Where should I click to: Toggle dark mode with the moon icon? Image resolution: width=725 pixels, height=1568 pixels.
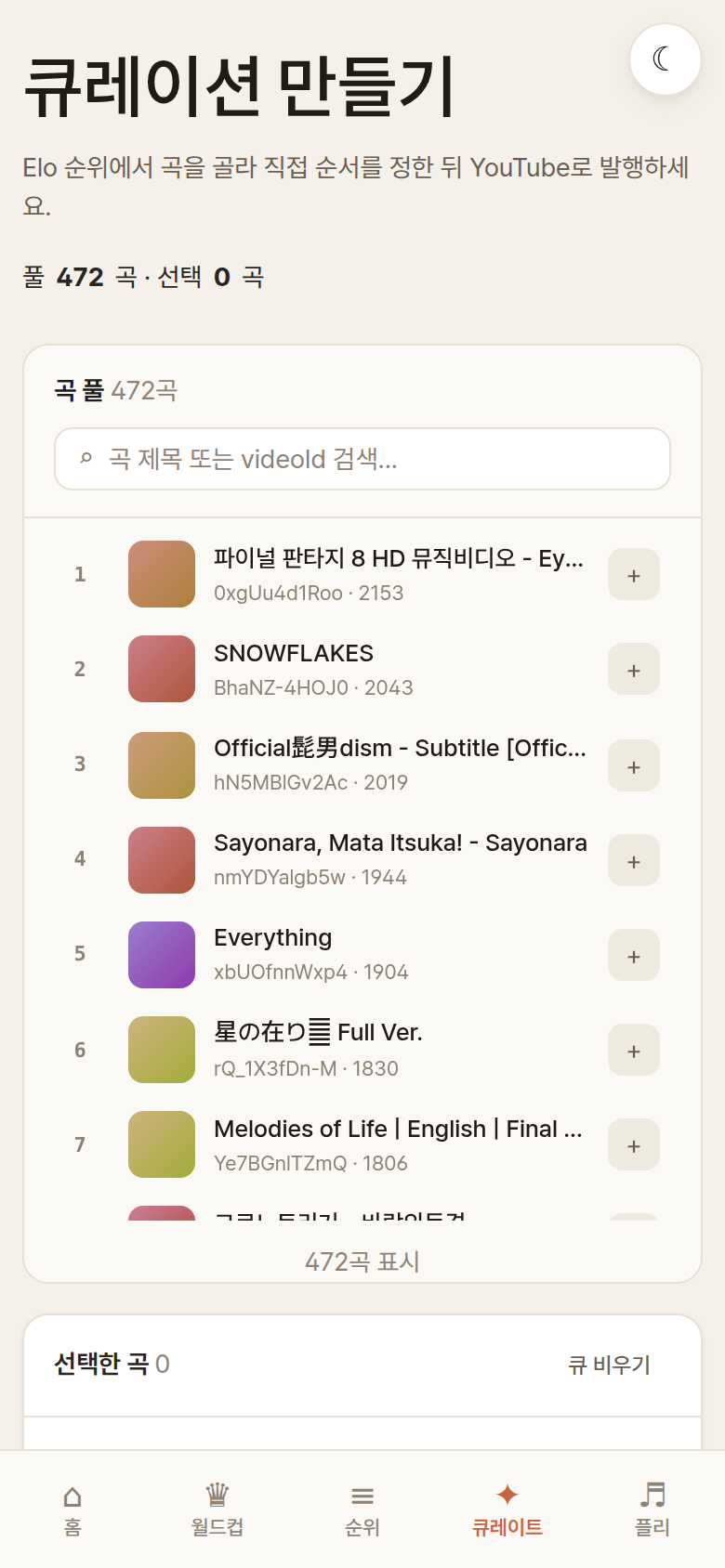pos(666,59)
